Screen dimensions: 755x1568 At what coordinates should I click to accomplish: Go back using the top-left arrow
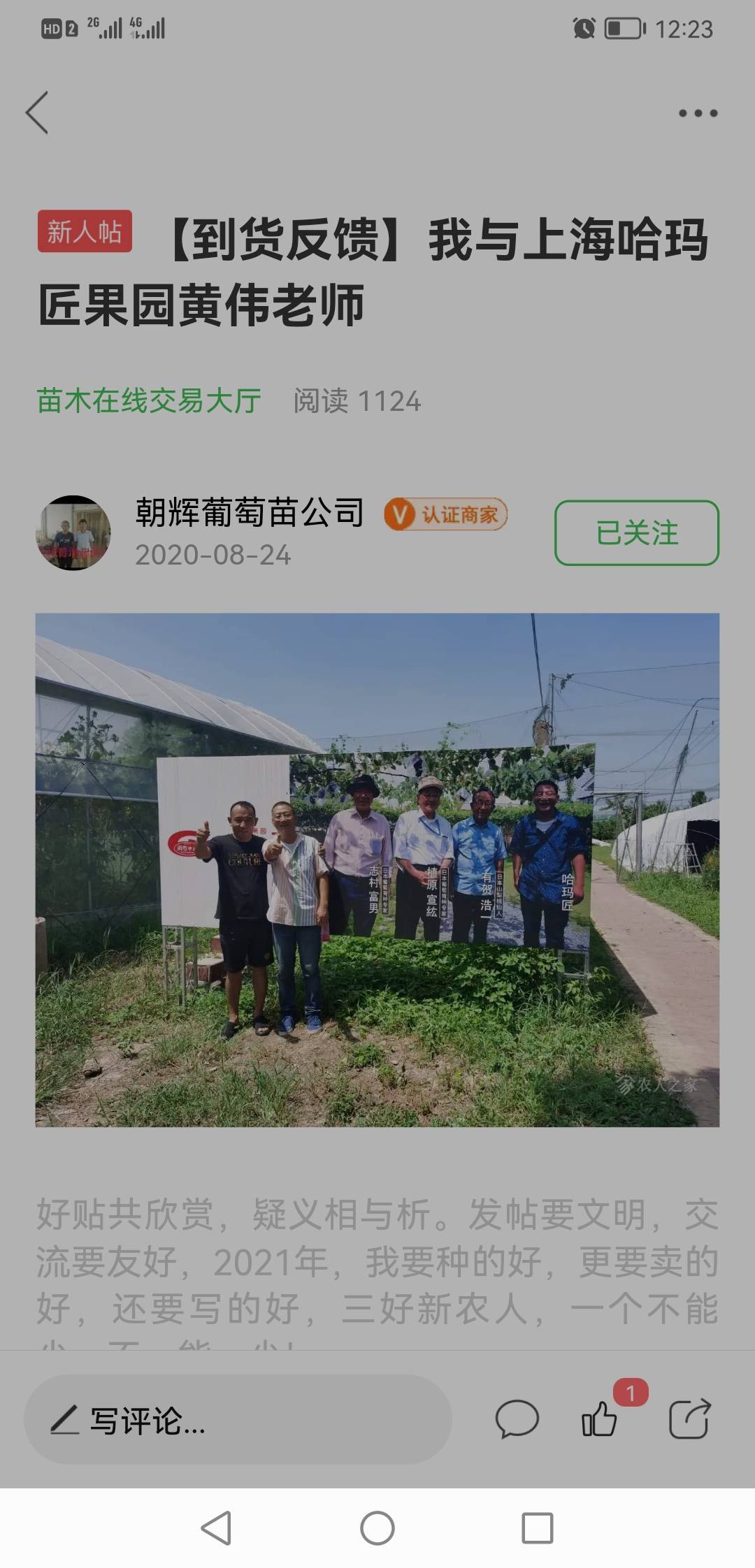point(38,112)
